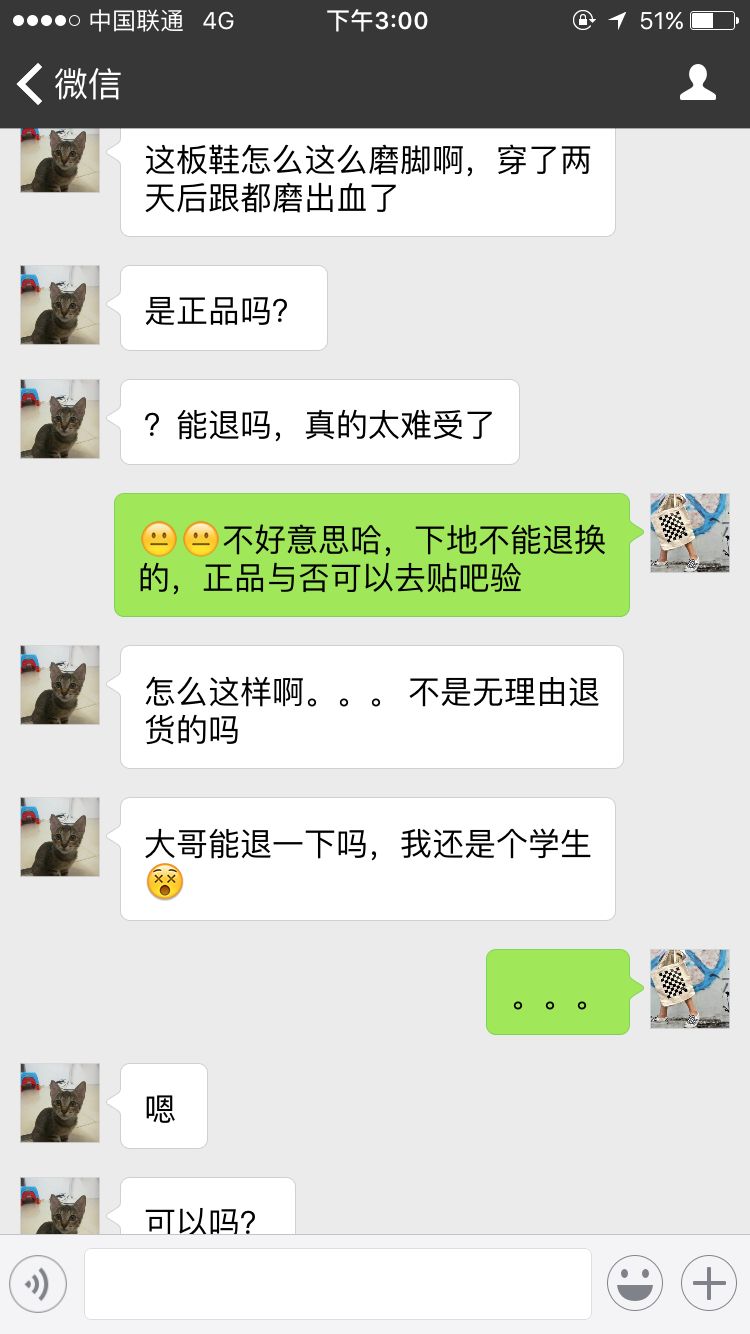
Task: Switch to voice input with the speaker icon
Action: [38, 1282]
